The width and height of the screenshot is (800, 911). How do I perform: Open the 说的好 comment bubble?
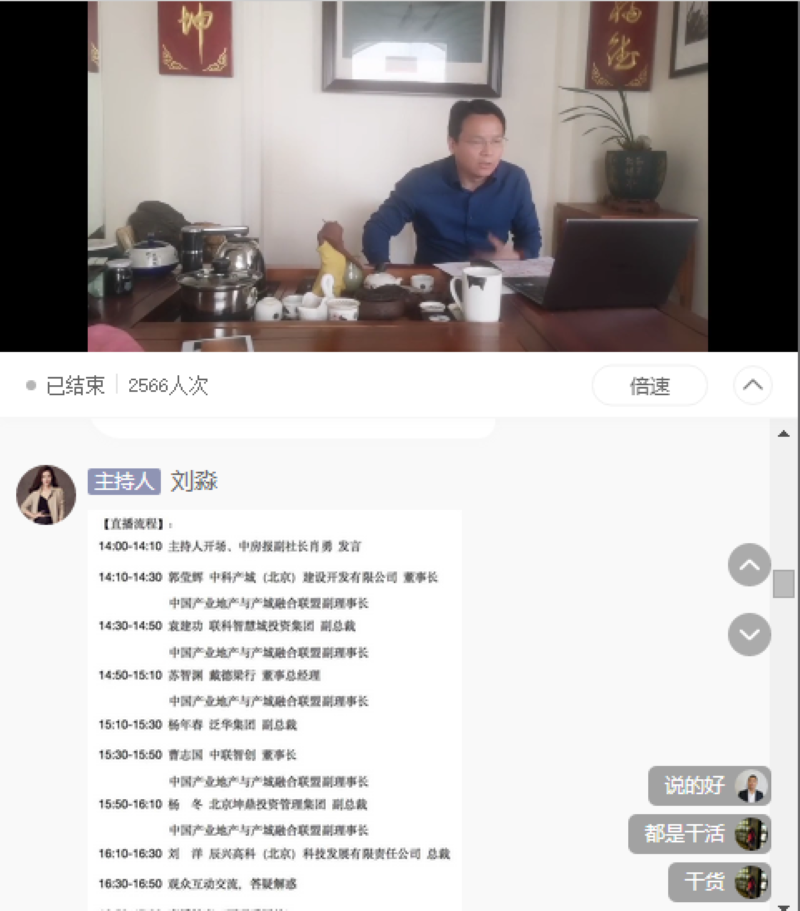709,786
